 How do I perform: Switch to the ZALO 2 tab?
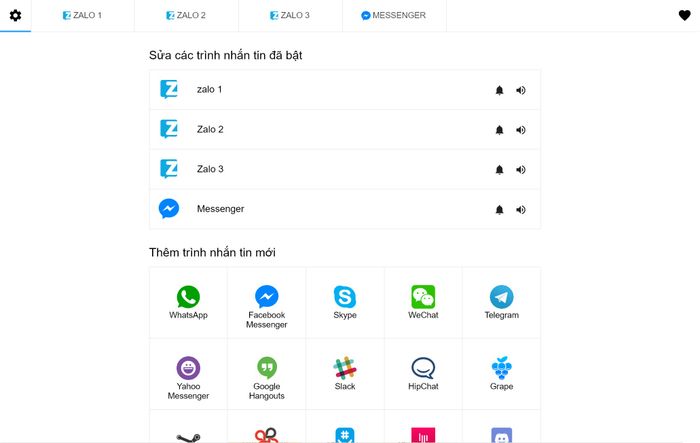(186, 16)
